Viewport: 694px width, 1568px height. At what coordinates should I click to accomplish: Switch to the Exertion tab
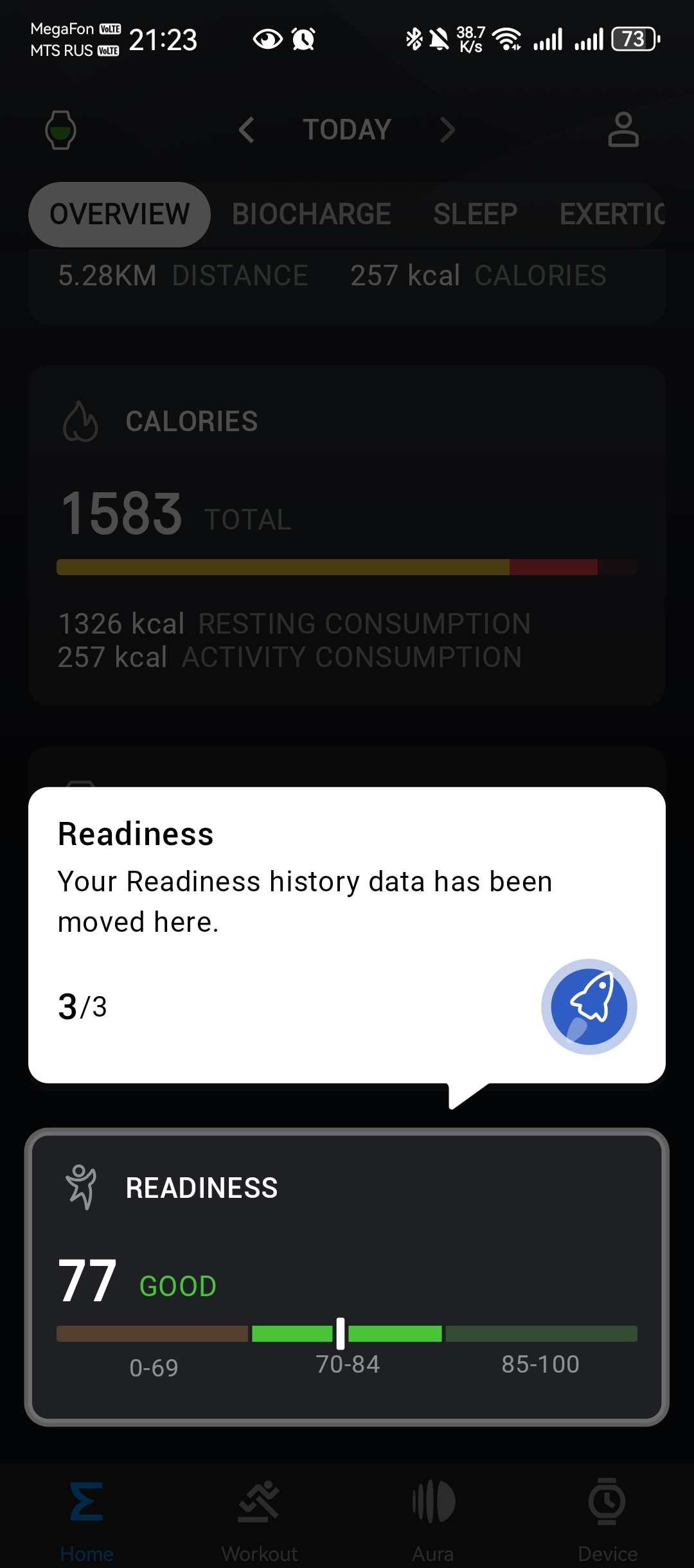[612, 215]
